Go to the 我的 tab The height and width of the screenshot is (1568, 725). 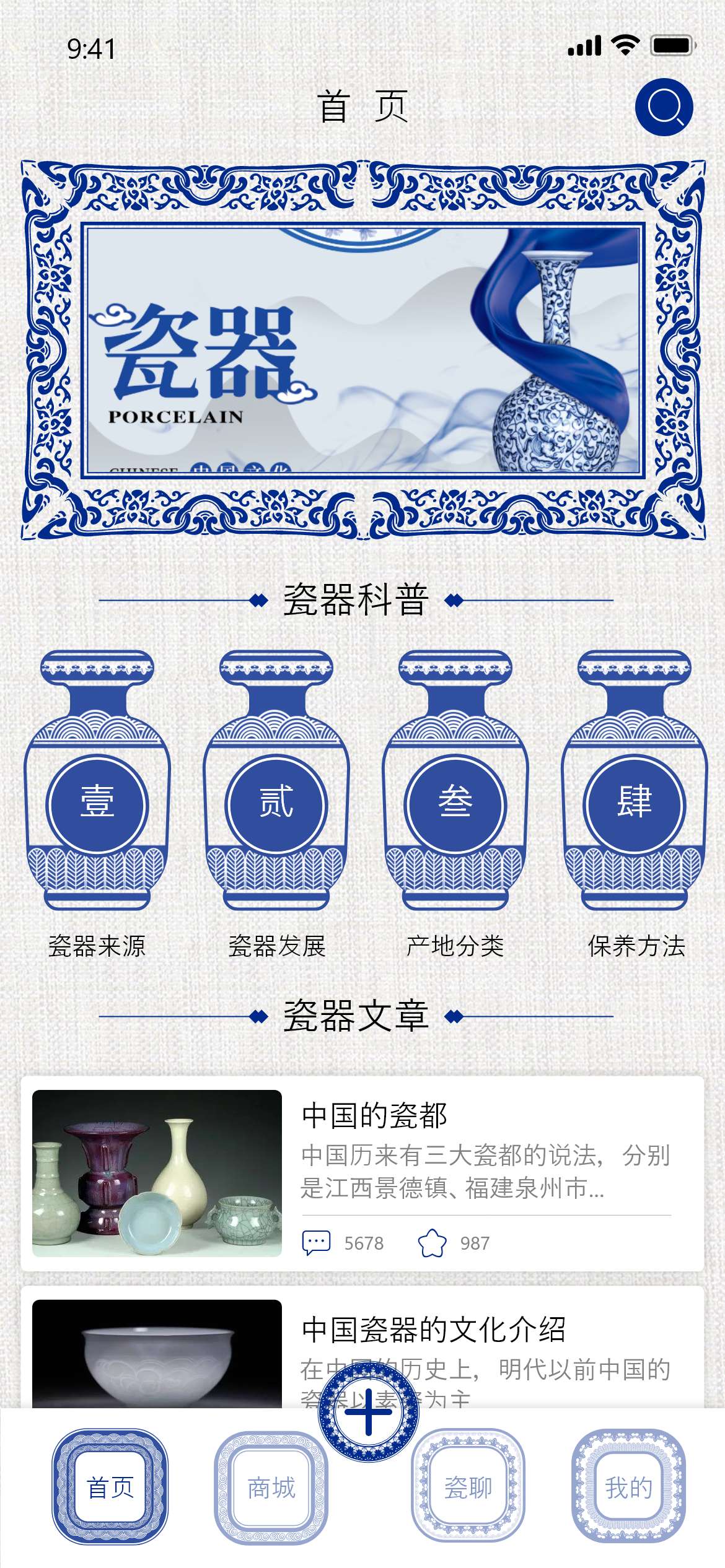[628, 1487]
